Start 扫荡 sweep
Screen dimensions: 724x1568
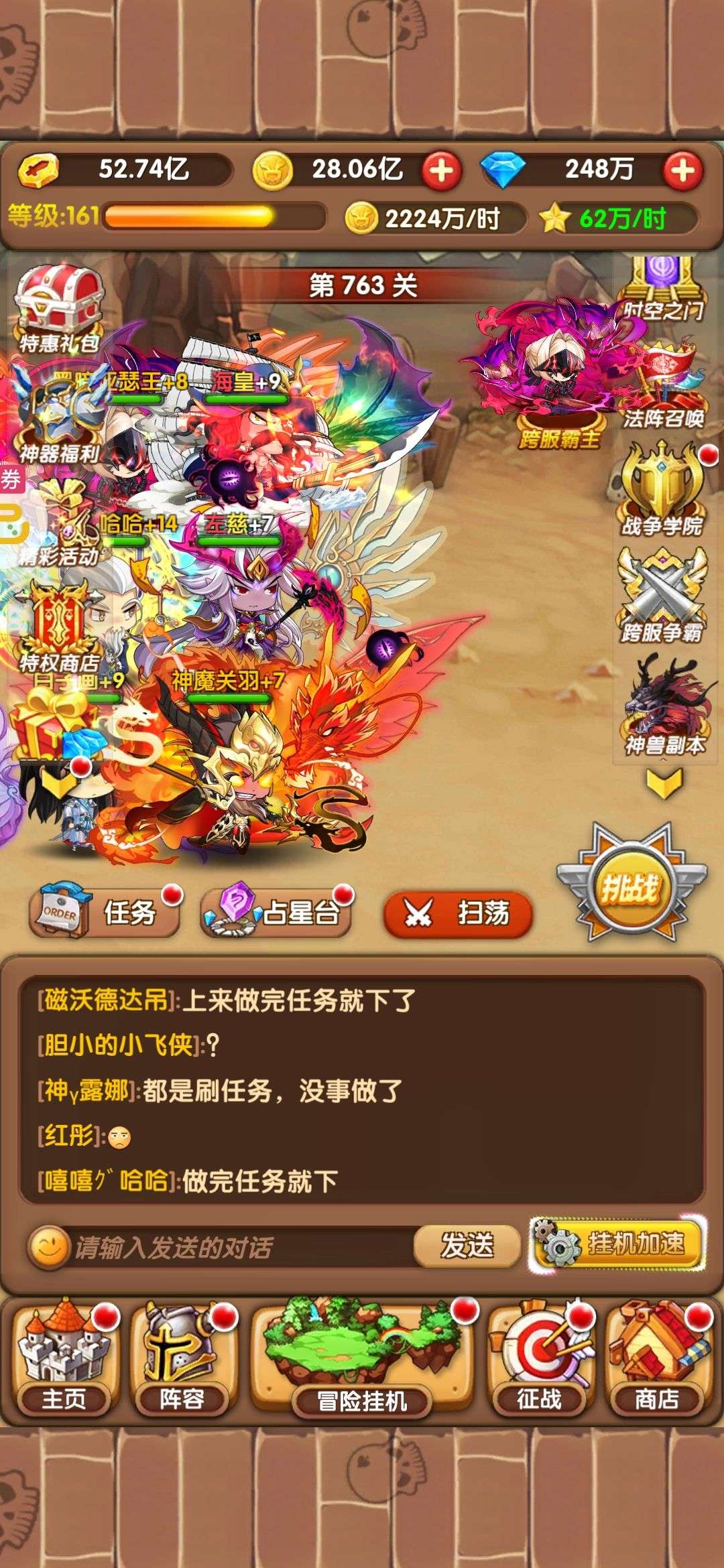point(459,913)
